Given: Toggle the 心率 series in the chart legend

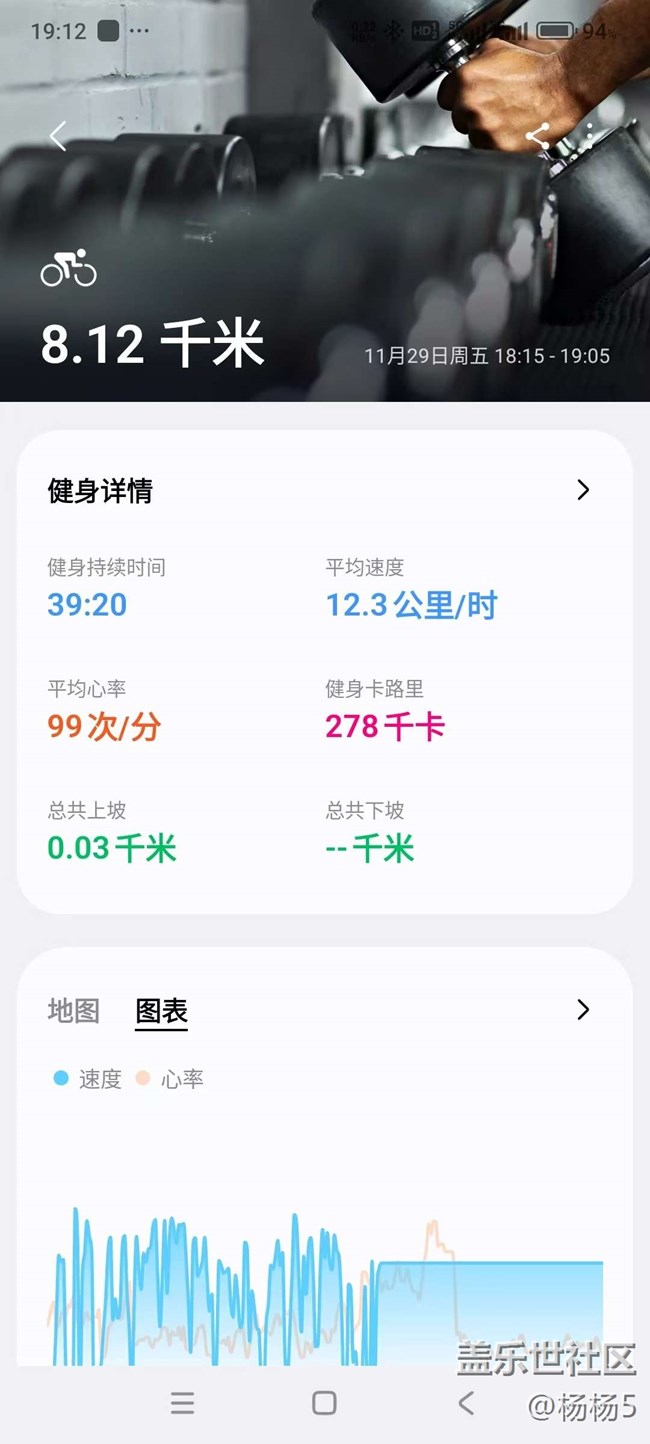Looking at the screenshot, I should point(171,1079).
